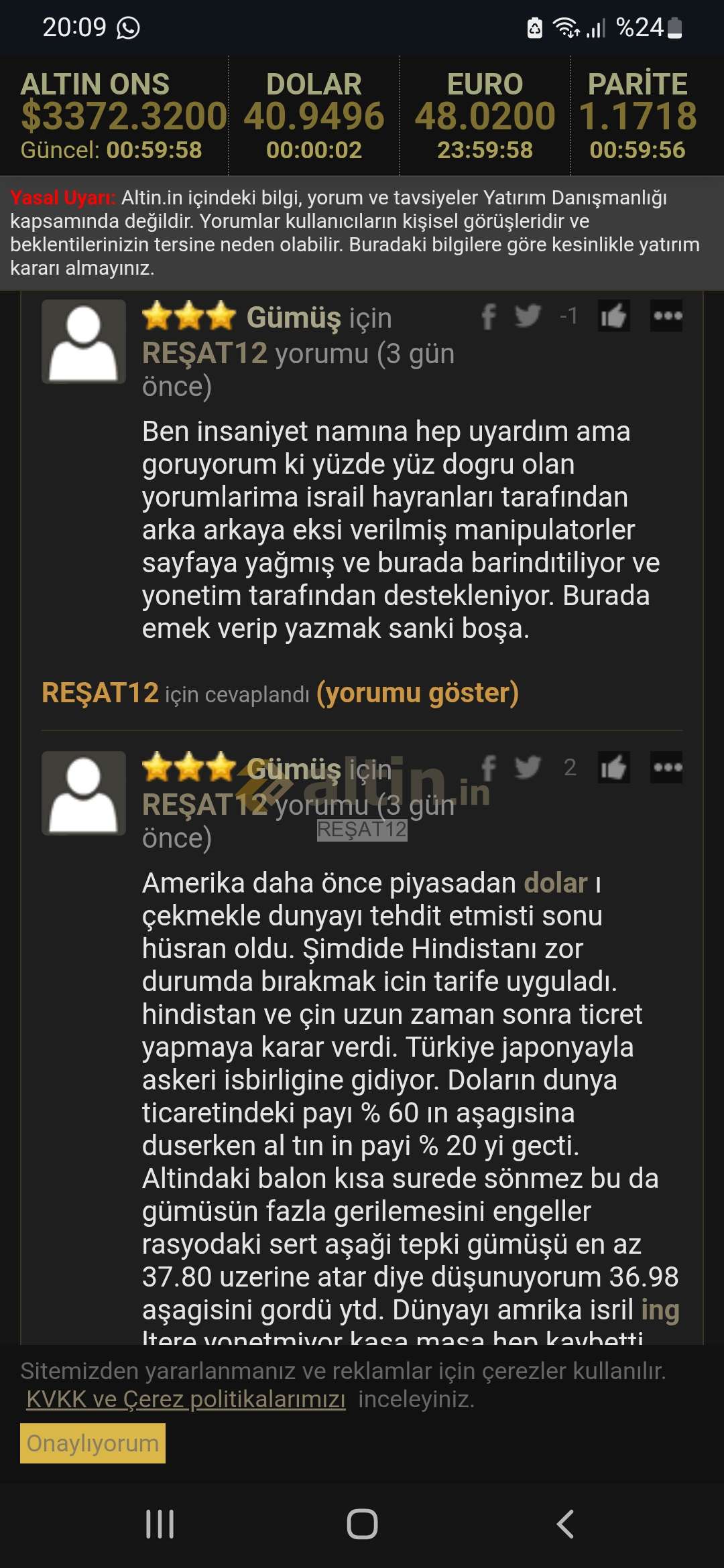The width and height of the screenshot is (724, 1568).
Task: Go back with the system back button
Action: point(565,1524)
